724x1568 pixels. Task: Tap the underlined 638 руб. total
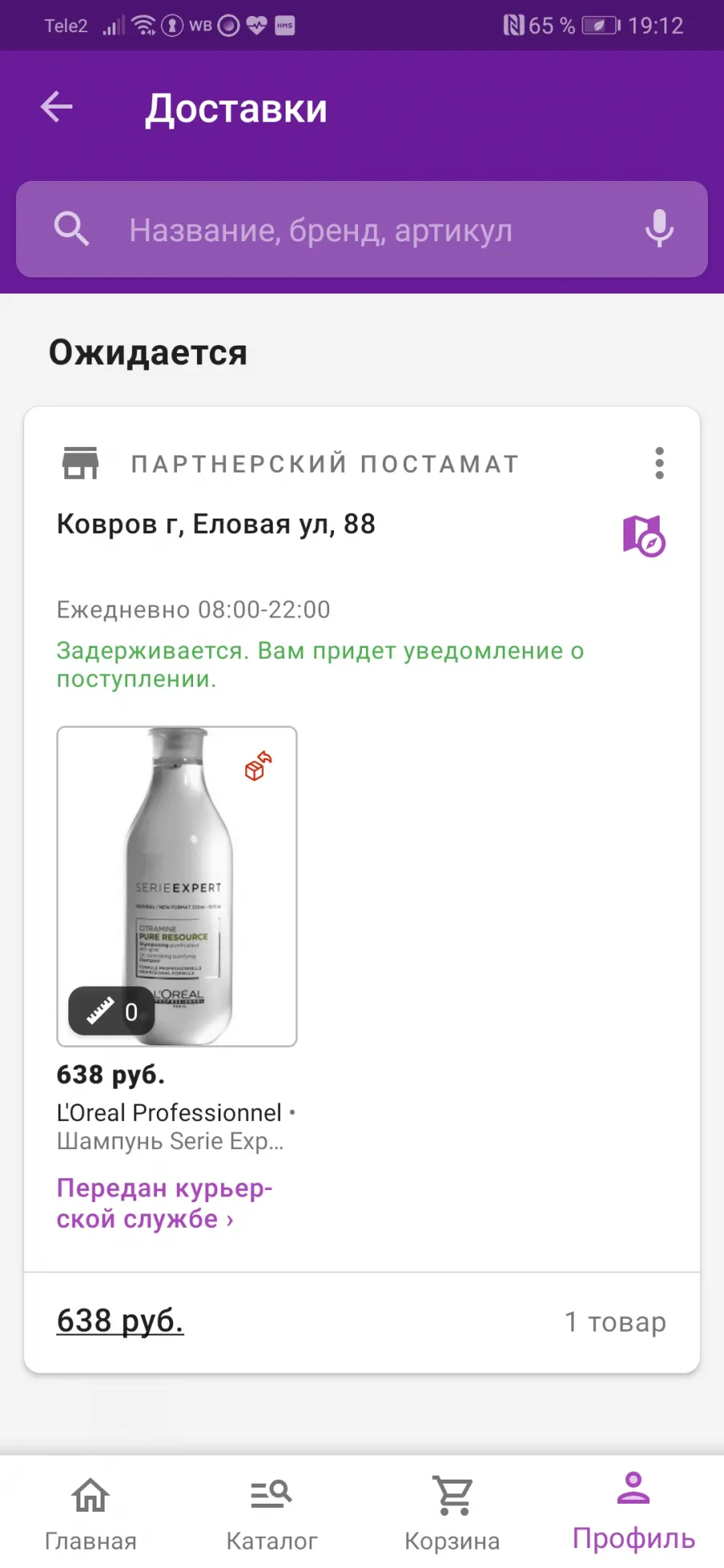click(x=120, y=1320)
